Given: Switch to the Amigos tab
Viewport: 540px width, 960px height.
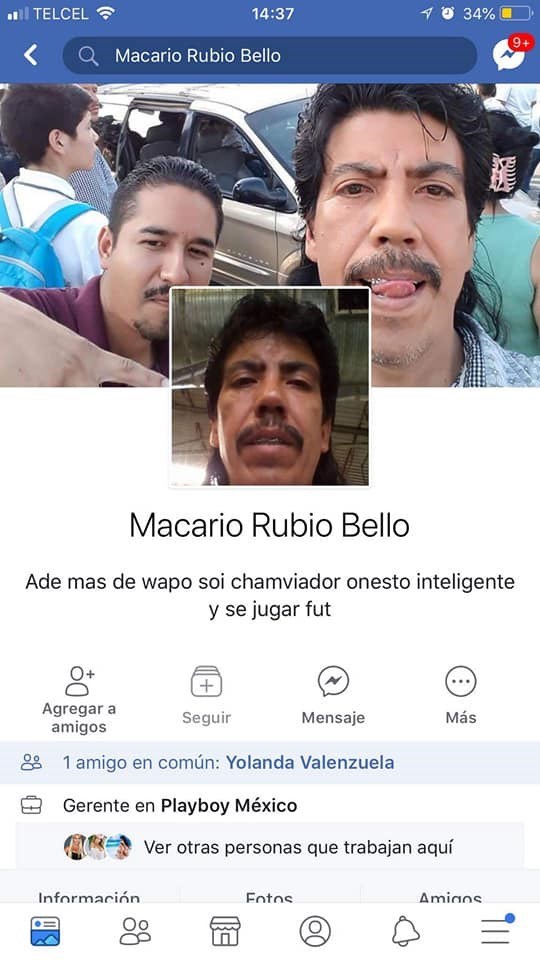Looking at the screenshot, I should pos(450,896).
